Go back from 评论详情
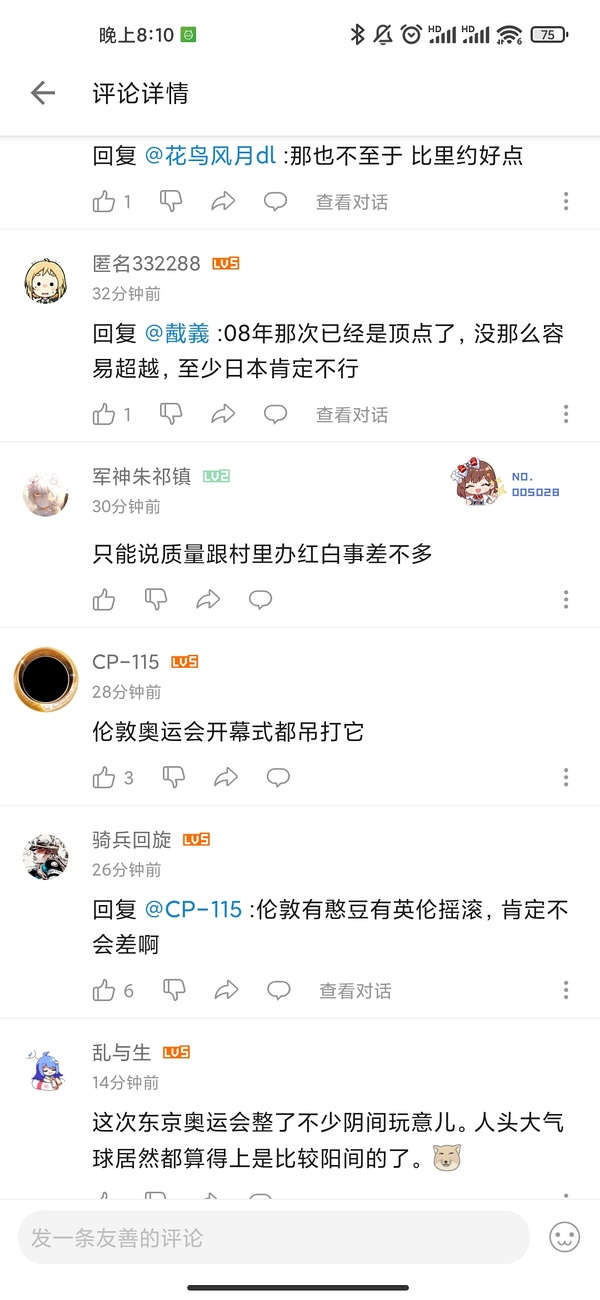 (43, 94)
